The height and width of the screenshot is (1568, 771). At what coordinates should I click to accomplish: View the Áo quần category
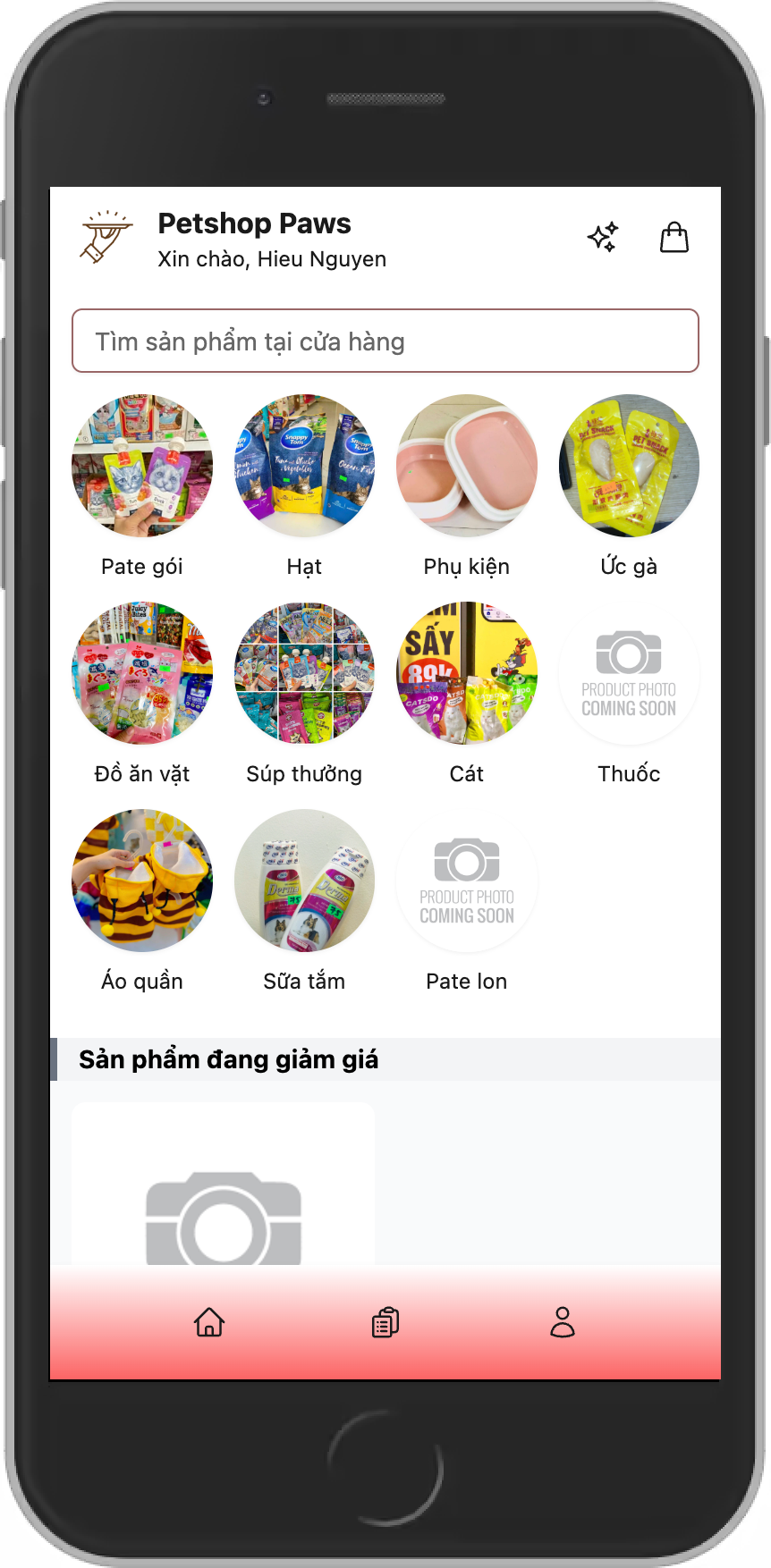click(x=142, y=881)
